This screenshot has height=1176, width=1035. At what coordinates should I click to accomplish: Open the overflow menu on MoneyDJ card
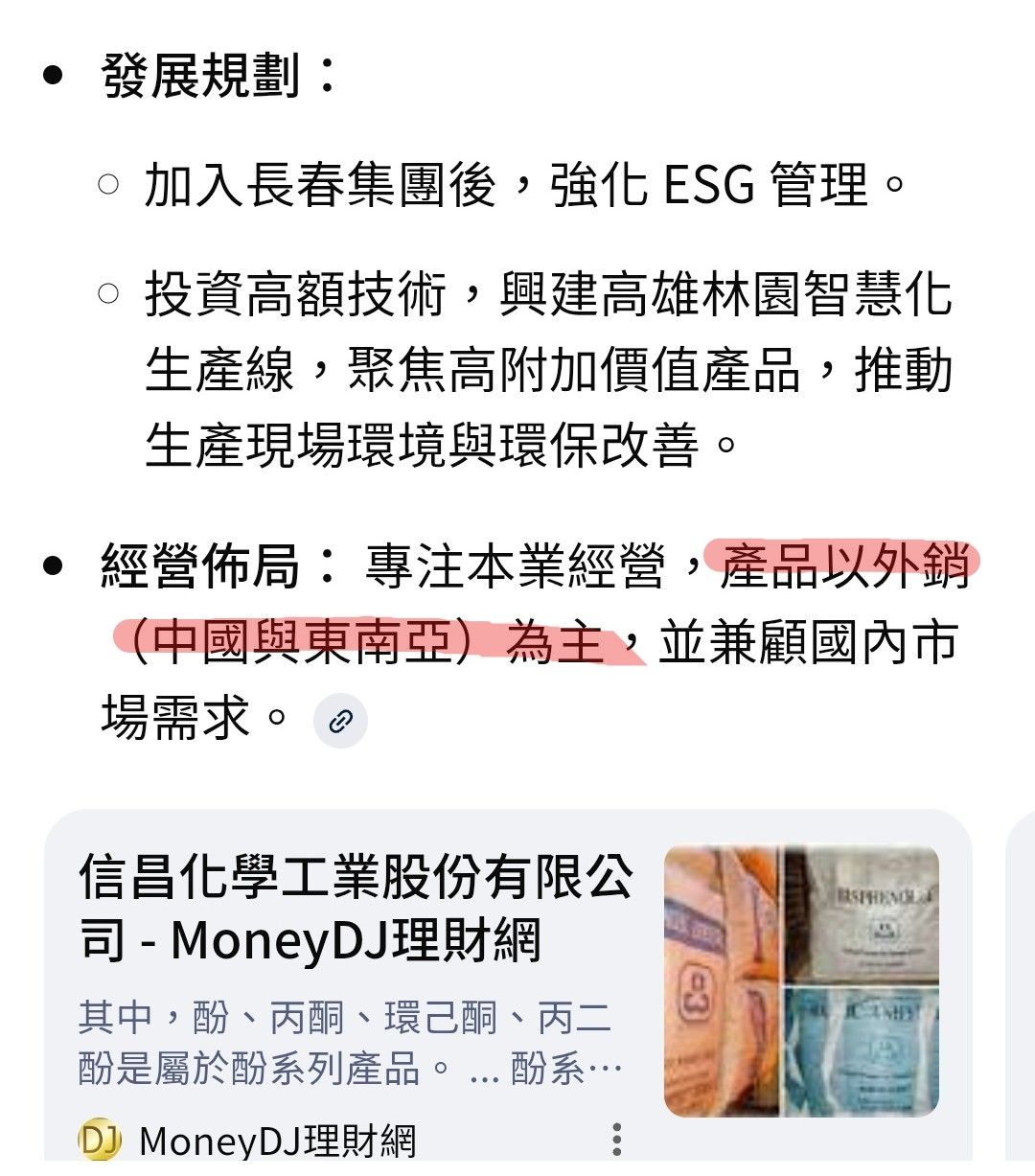[616, 1140]
